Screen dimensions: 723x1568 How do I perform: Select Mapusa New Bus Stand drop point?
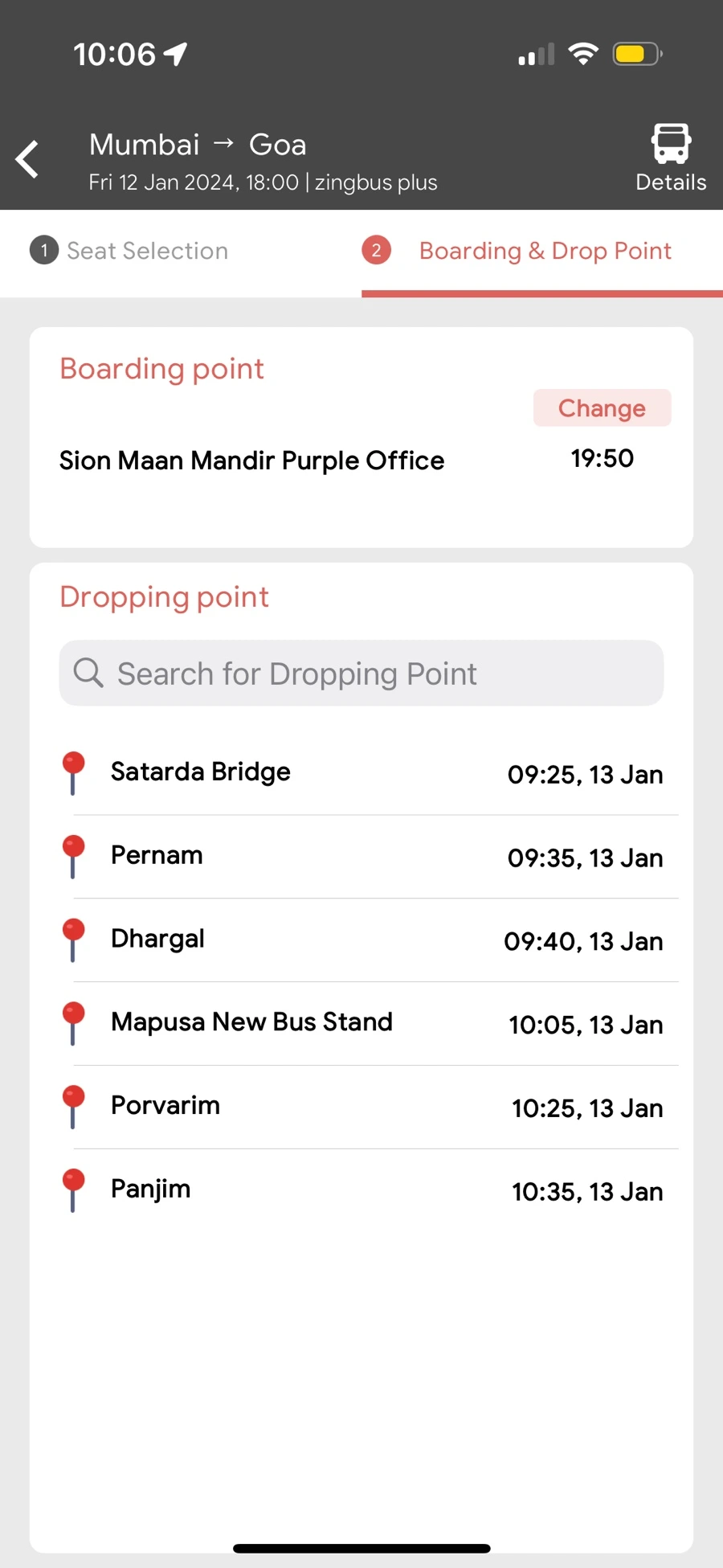(x=361, y=1023)
